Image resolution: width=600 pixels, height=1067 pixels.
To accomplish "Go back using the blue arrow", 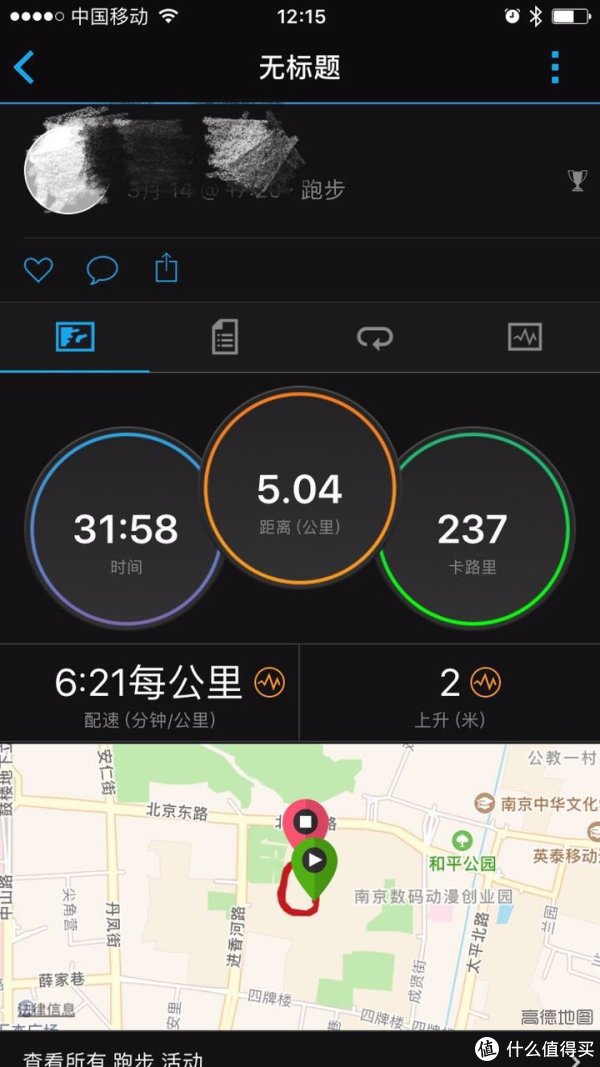I will click(x=24, y=67).
